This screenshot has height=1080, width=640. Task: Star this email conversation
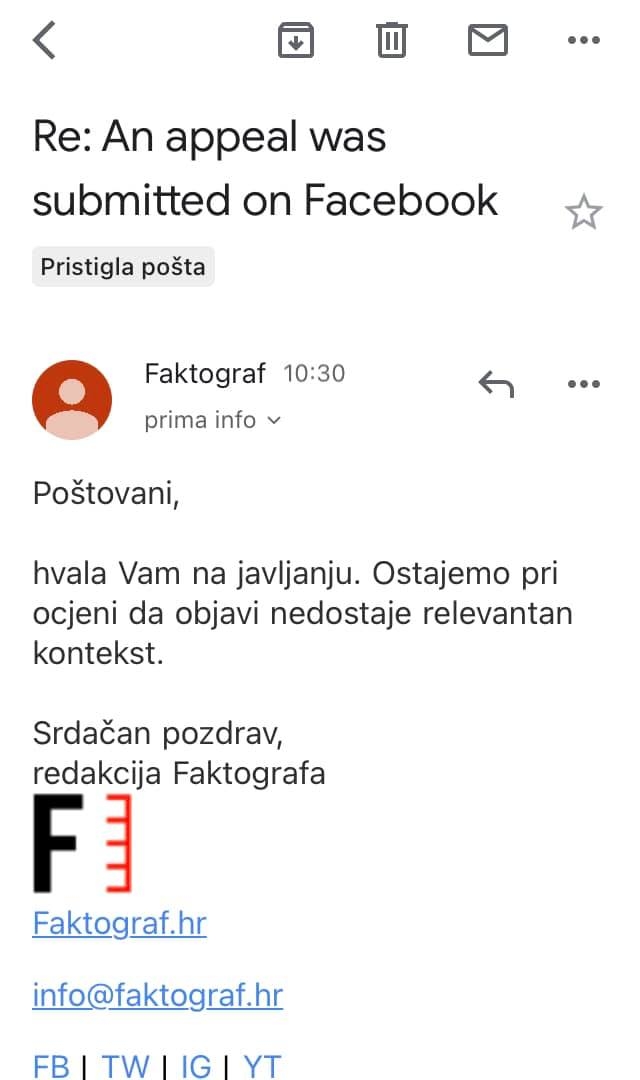tap(584, 212)
